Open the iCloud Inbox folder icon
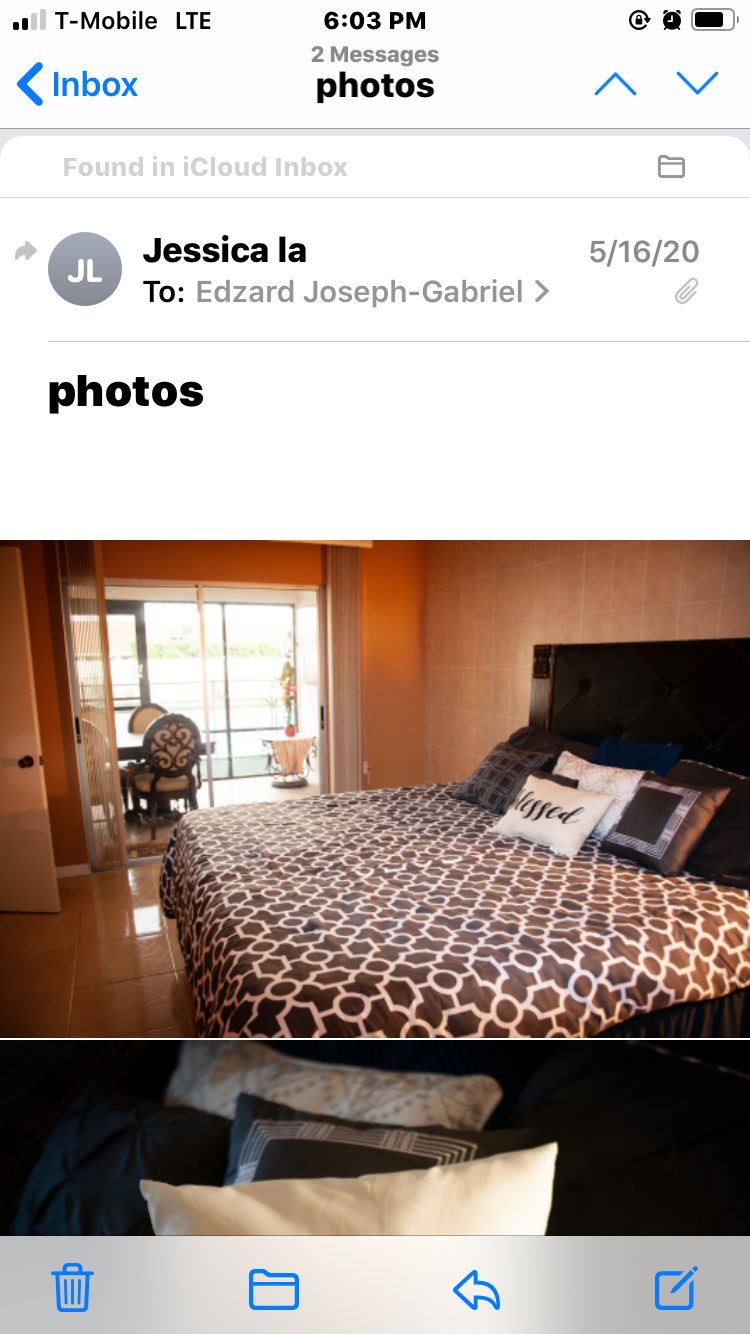The height and width of the screenshot is (1334, 750). (671, 167)
